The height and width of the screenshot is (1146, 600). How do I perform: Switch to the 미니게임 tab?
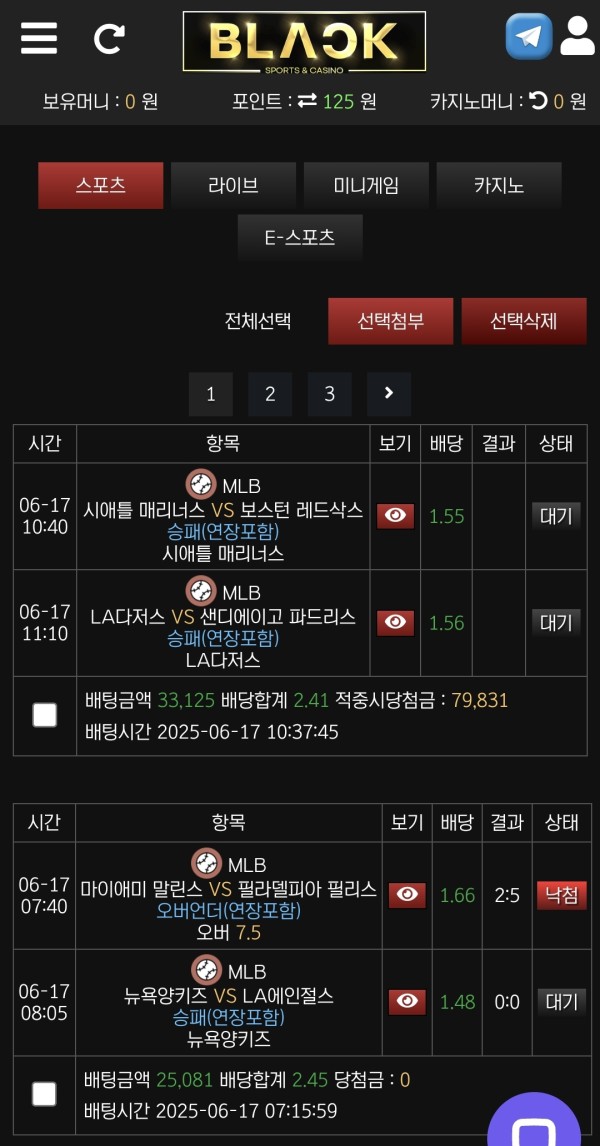click(x=366, y=186)
